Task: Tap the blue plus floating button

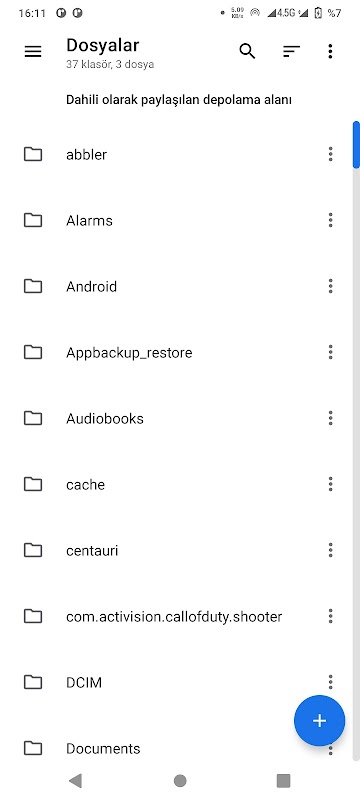Action: (319, 720)
